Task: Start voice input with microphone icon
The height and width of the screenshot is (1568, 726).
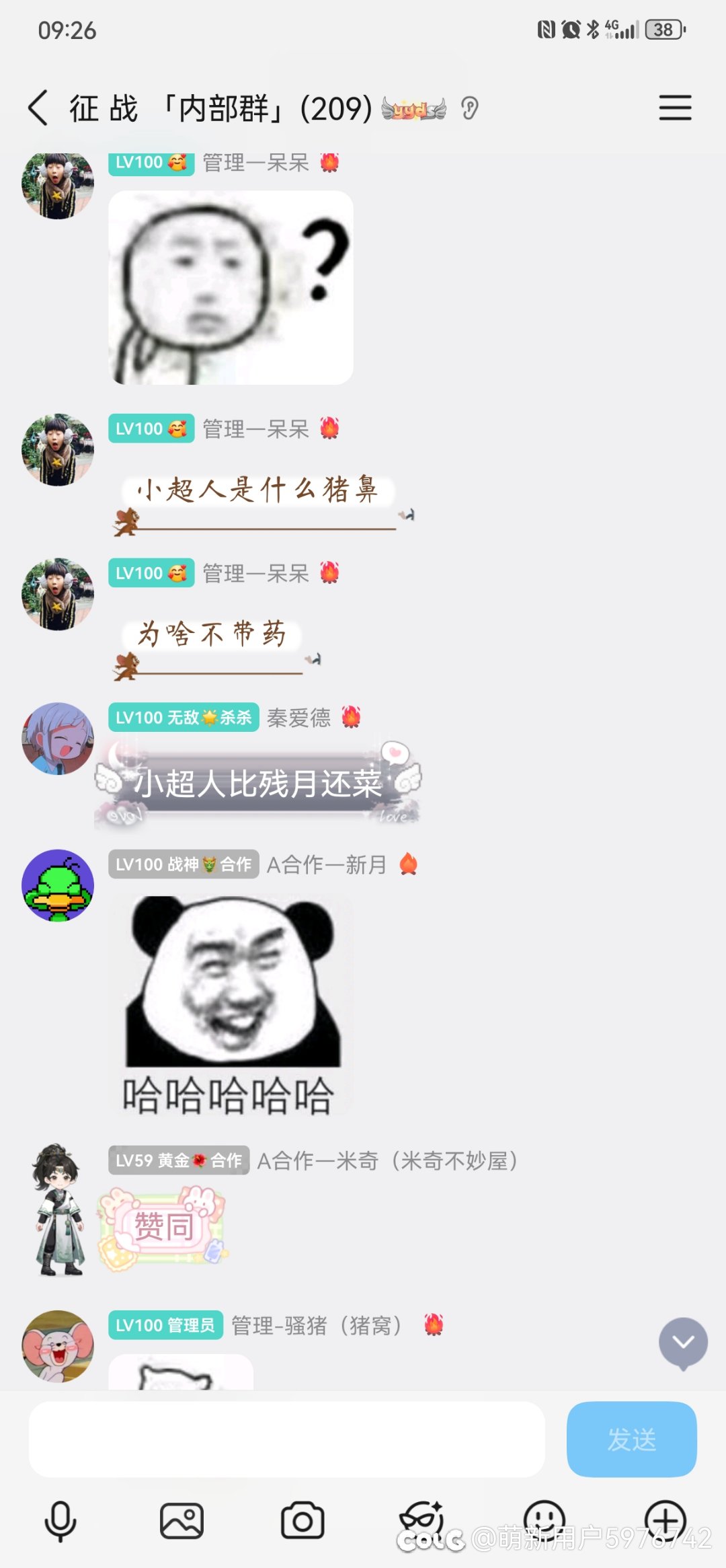Action: click(61, 1521)
